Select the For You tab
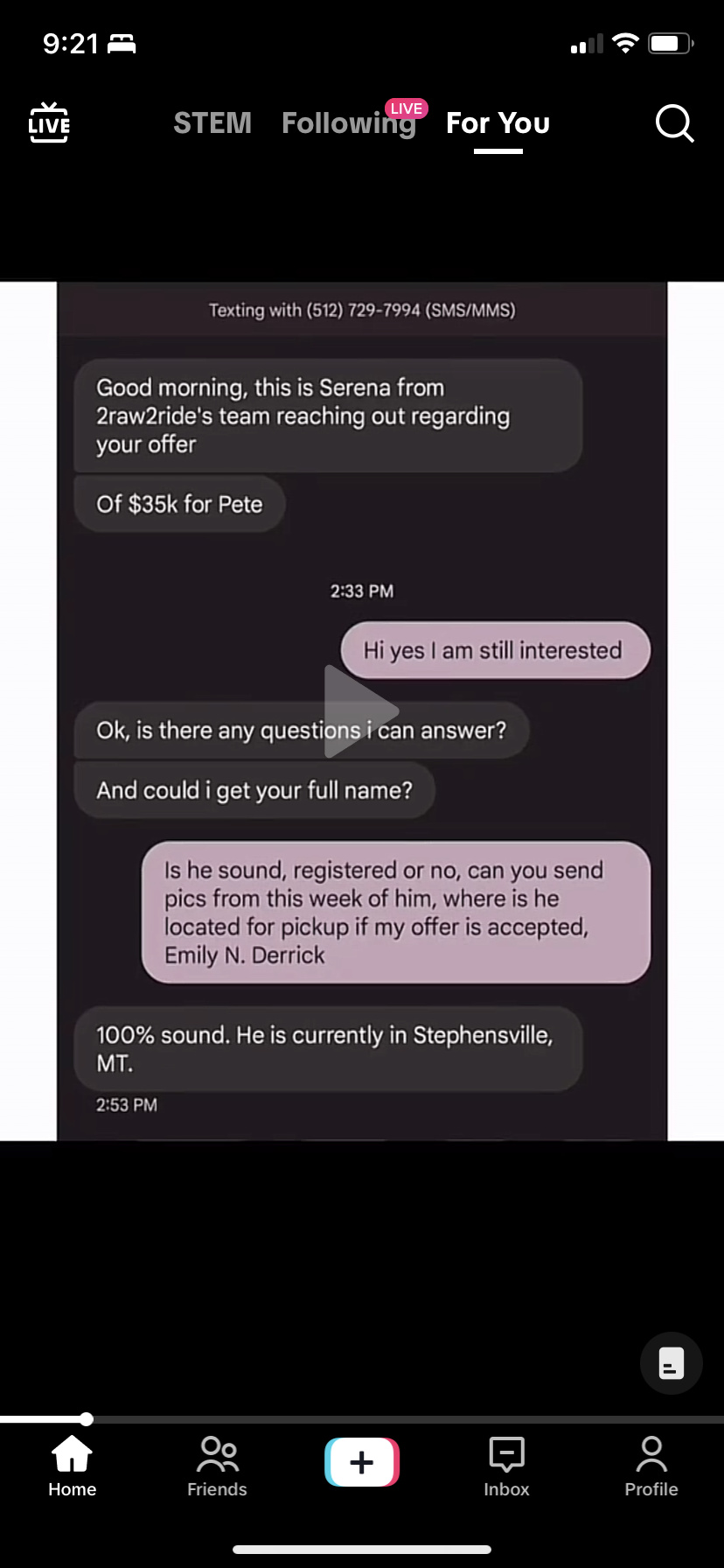Screen dimensions: 724x1568 point(498,123)
